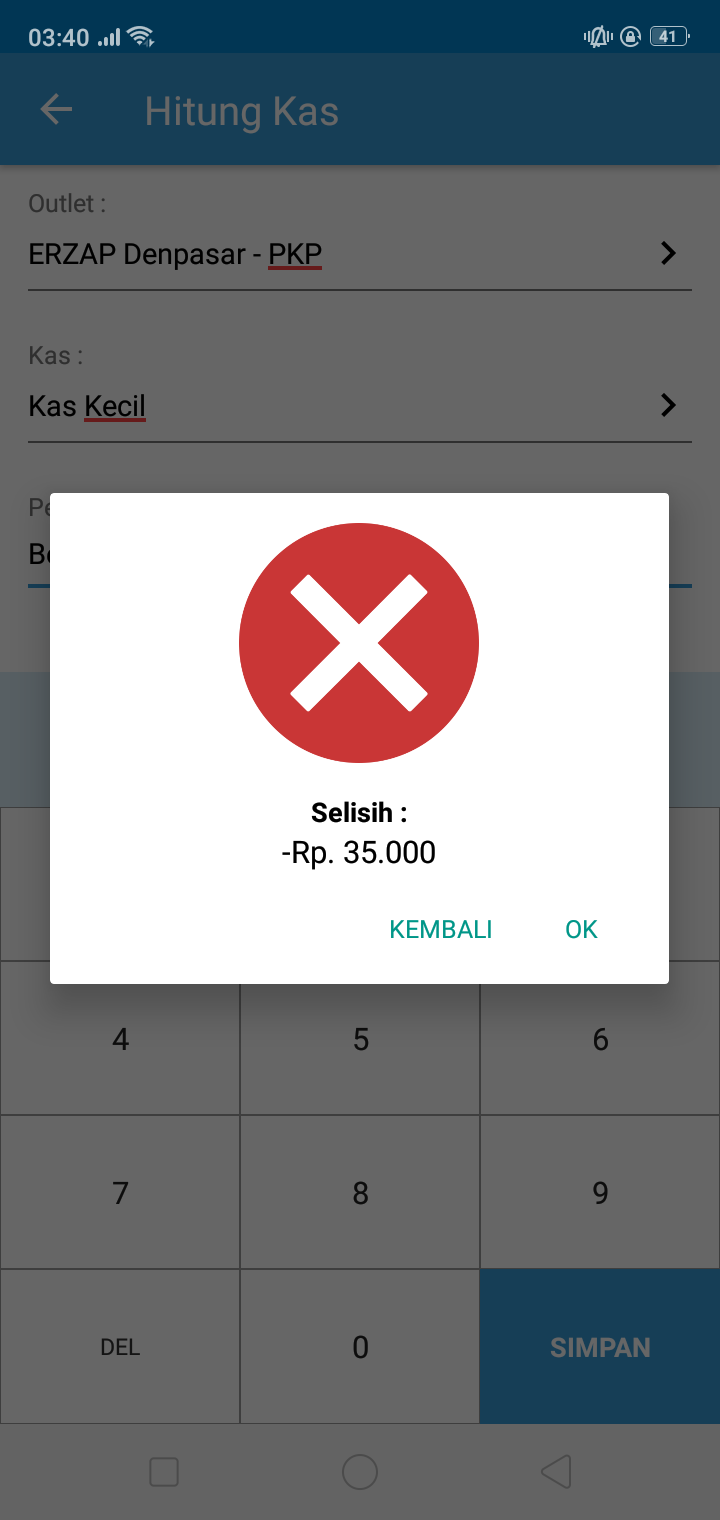The image size is (720, 1520).
Task: Confirm the Selisih dialog with OK
Action: coord(581,929)
